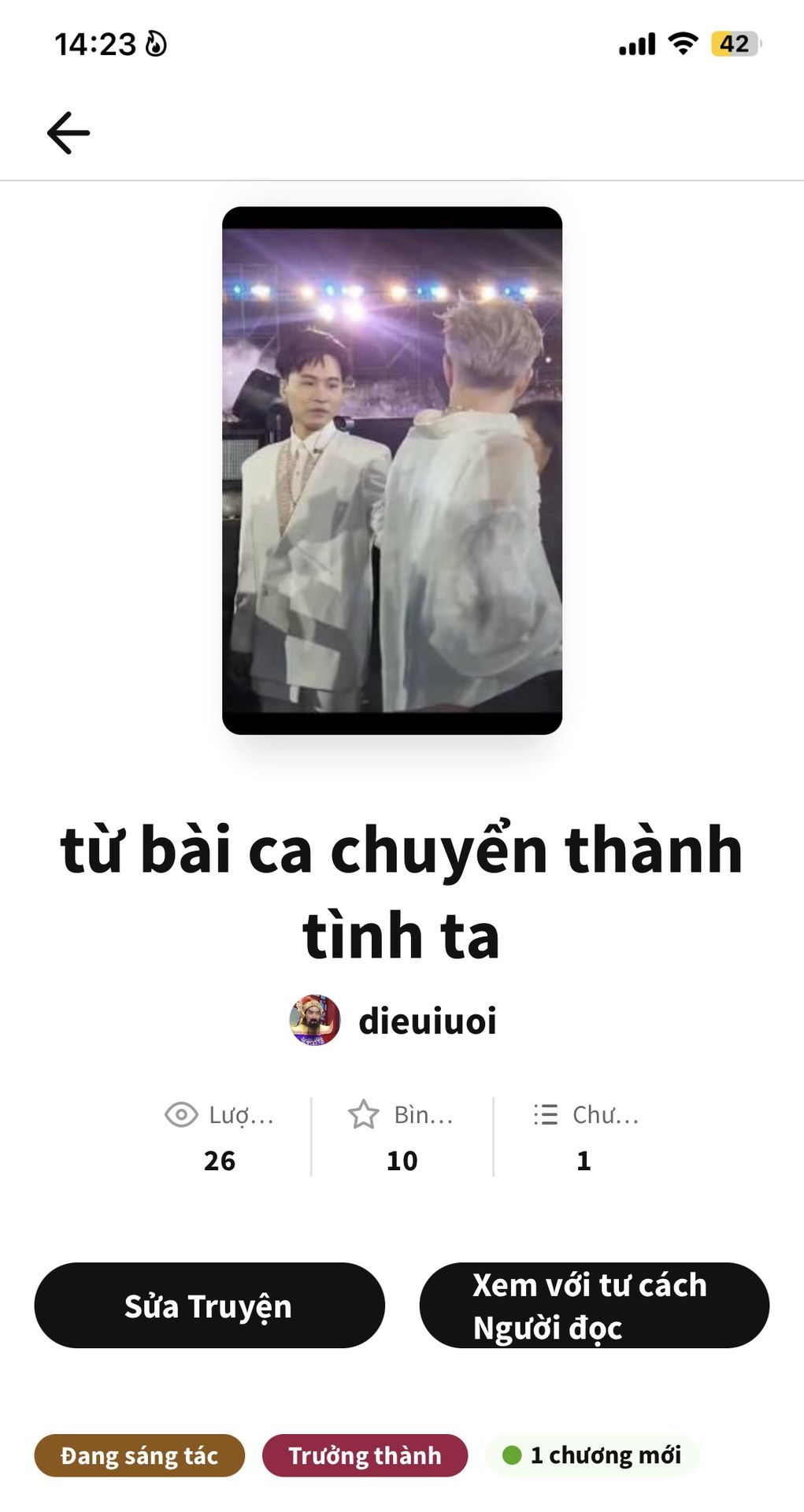Screen dimensions: 804x1512
Task: Tap the Sửa Truyện button
Action: 209,1306
